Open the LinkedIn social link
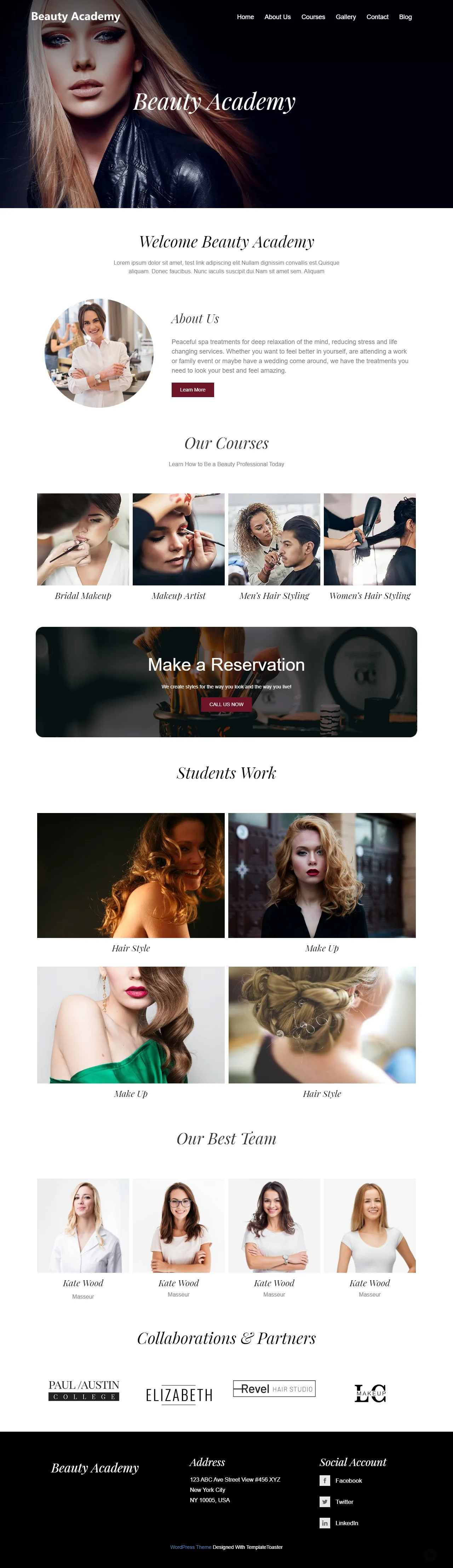This screenshot has height=1568, width=453. tap(346, 1523)
